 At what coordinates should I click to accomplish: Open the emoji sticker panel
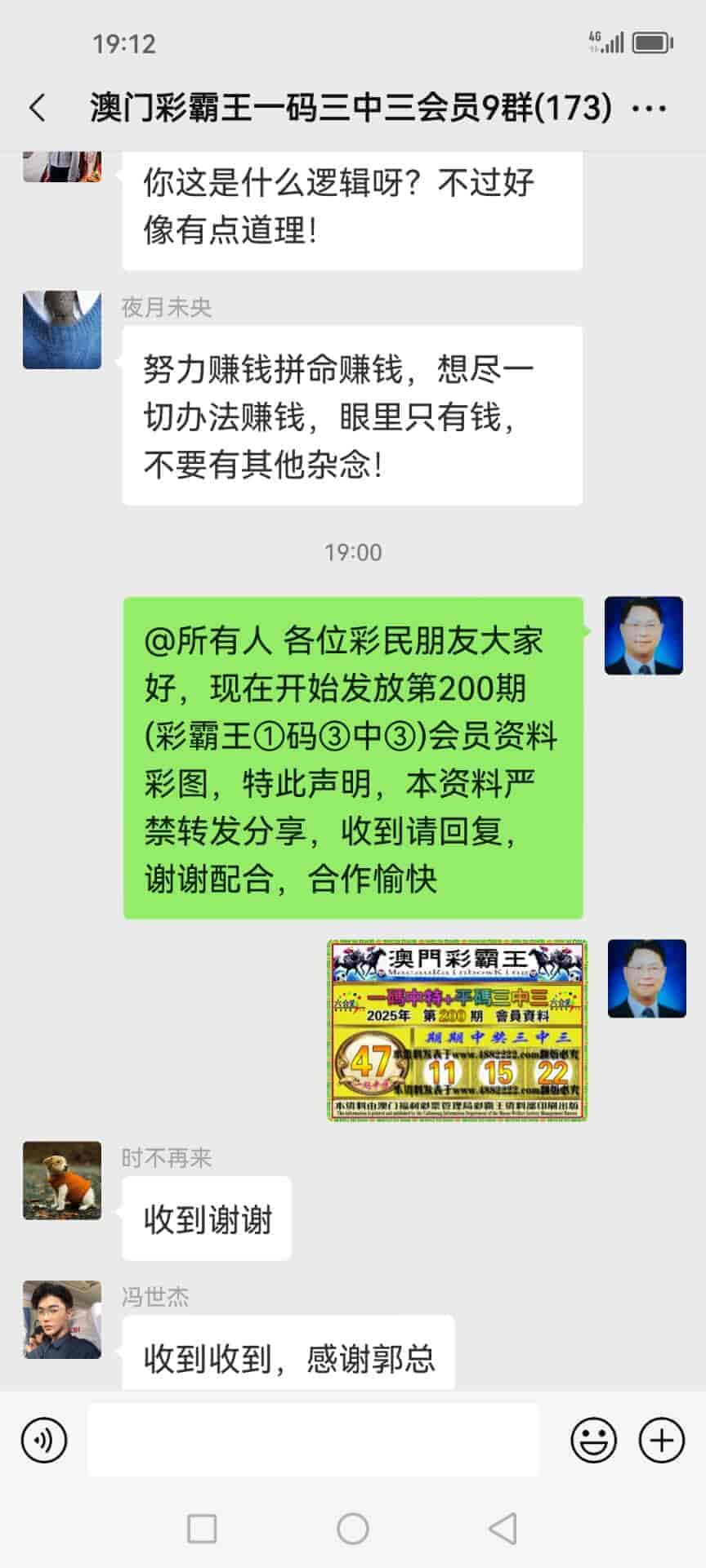(593, 1440)
